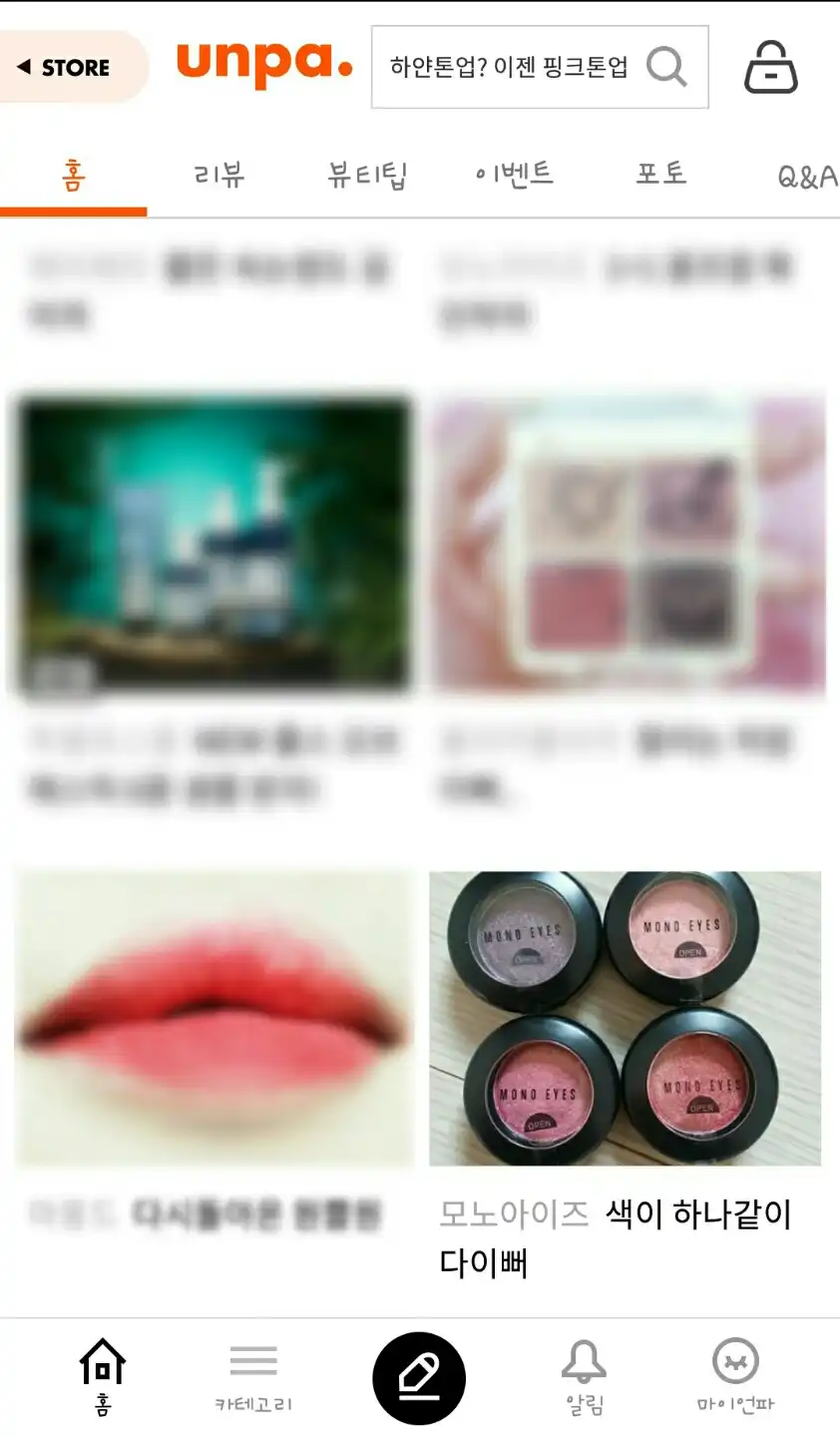
Task: Open the green forest skincare post
Action: [214, 545]
